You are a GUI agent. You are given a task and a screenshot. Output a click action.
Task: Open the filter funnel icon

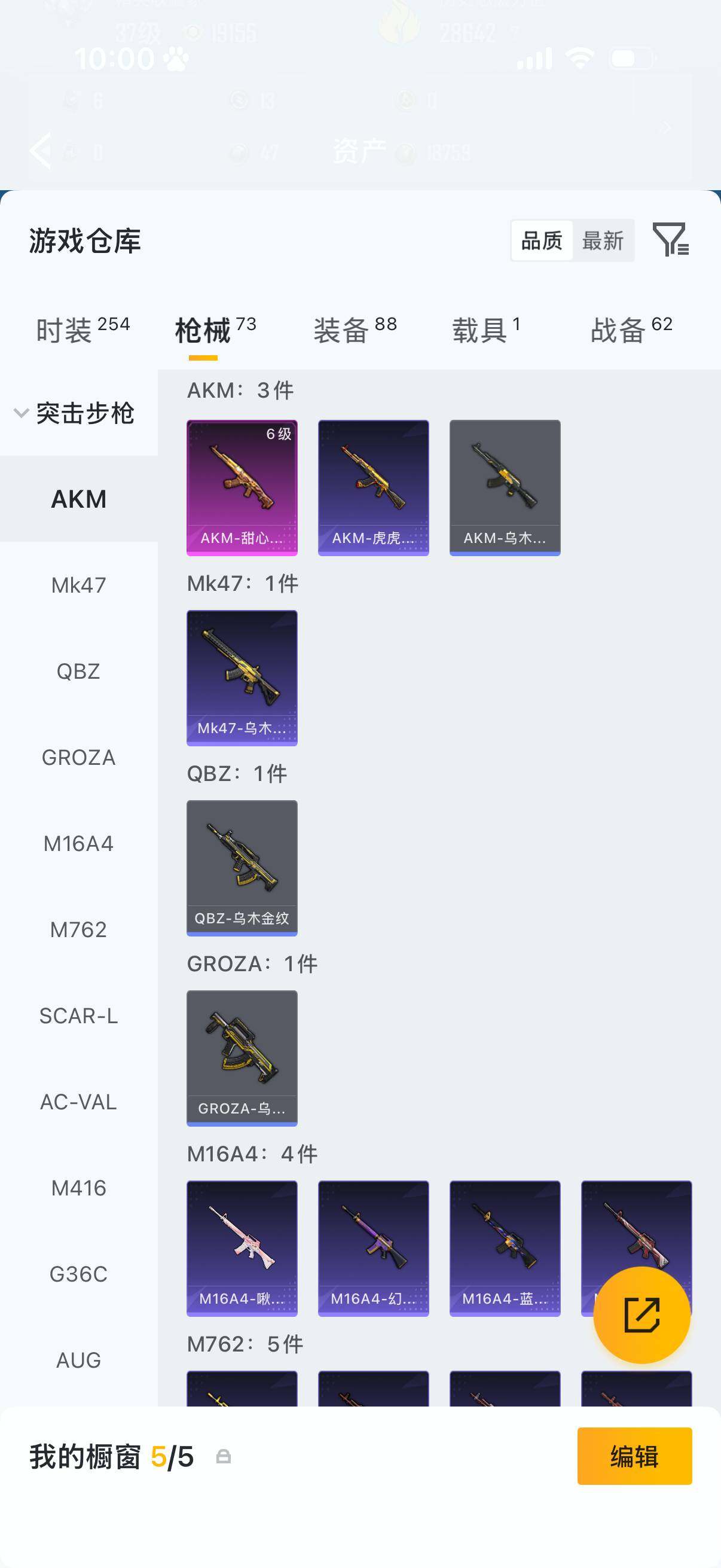click(x=671, y=239)
